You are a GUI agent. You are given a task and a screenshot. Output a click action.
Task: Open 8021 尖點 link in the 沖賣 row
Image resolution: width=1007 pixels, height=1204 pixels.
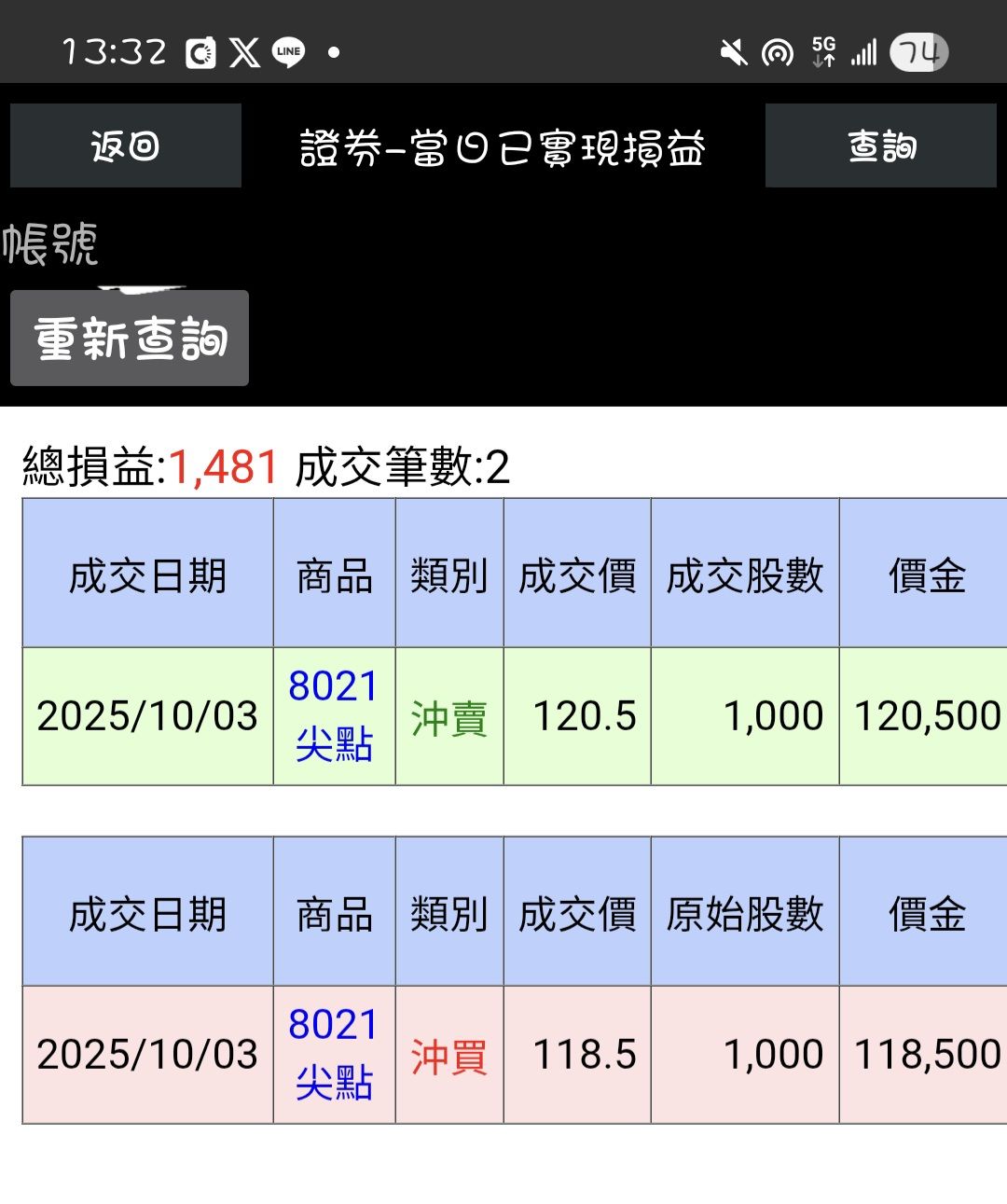click(334, 715)
